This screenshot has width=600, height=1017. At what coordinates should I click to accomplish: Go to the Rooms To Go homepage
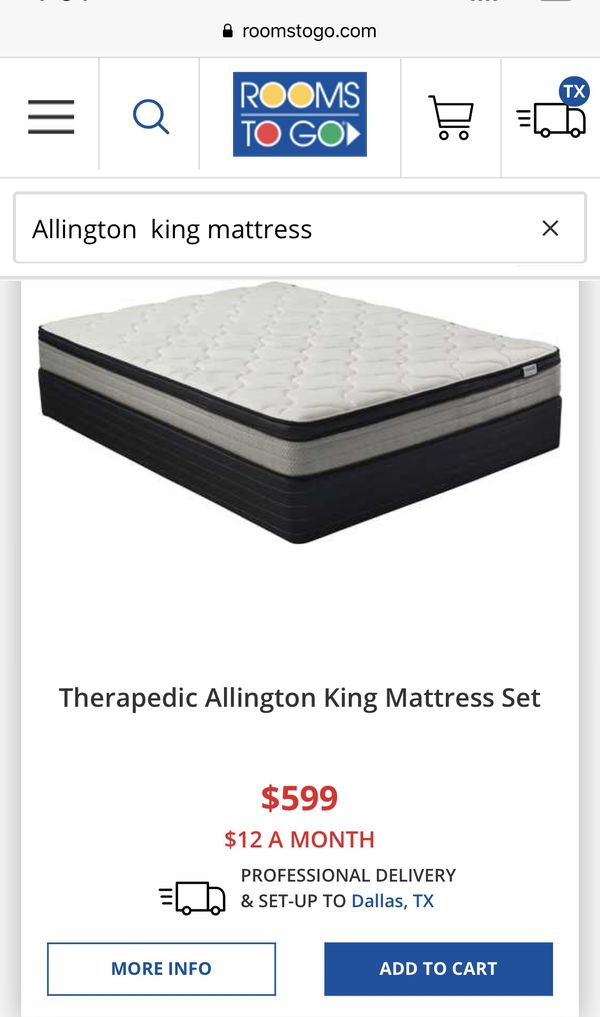[x=300, y=114]
